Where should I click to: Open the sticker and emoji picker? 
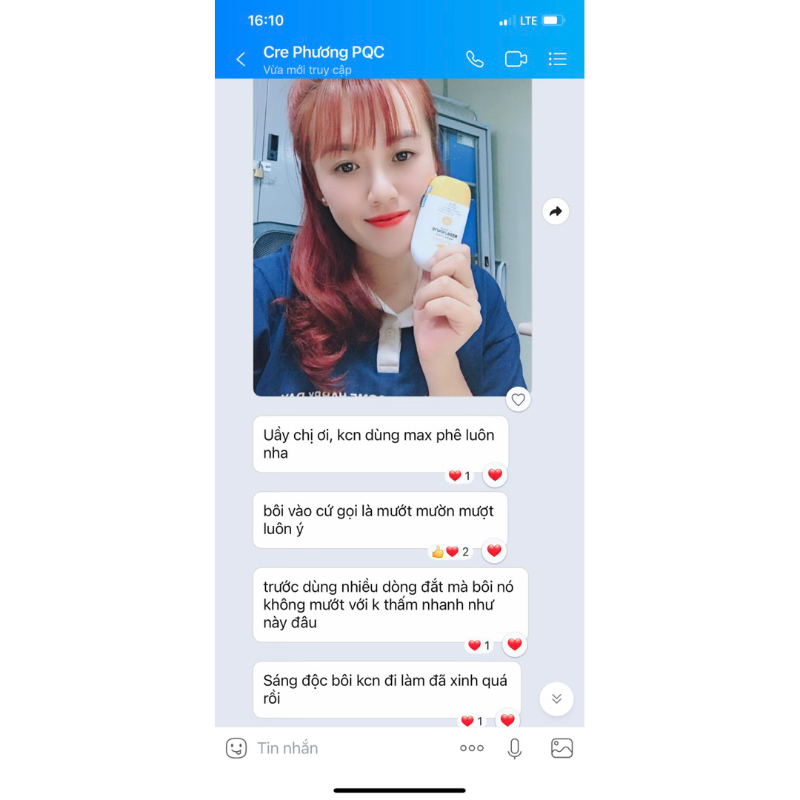point(236,748)
